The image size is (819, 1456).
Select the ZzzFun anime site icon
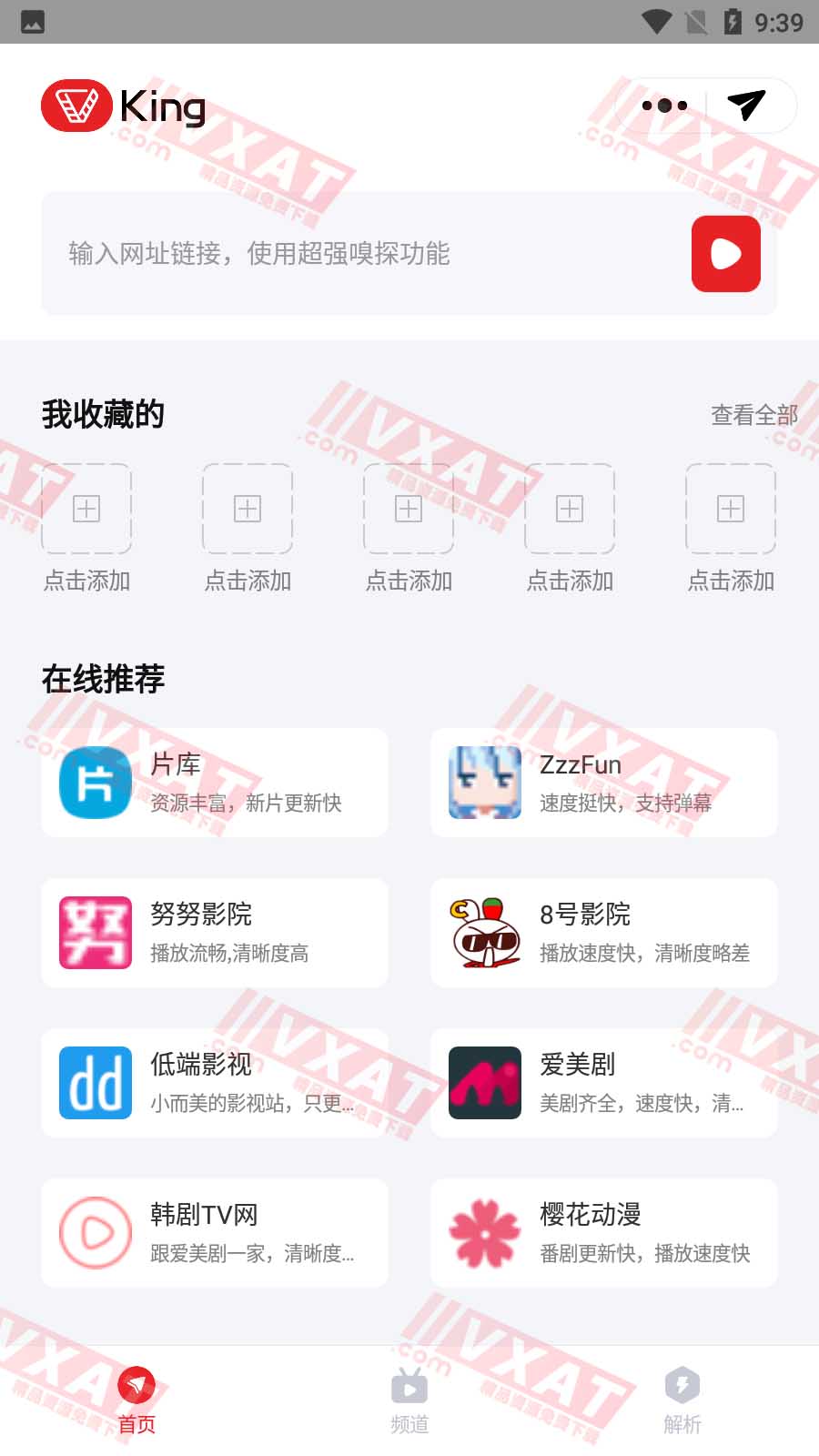[484, 782]
